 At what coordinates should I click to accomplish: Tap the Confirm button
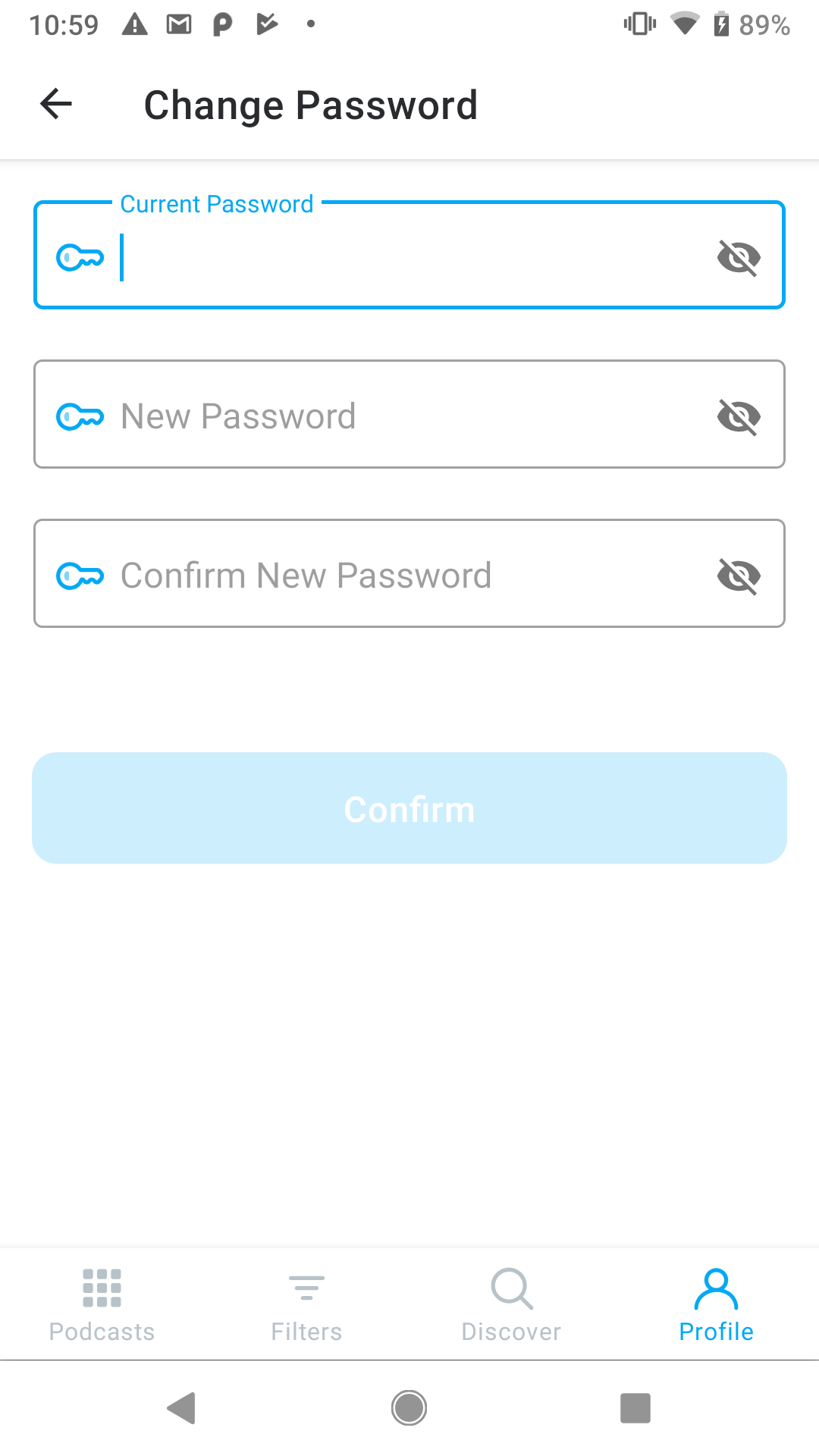point(409,808)
